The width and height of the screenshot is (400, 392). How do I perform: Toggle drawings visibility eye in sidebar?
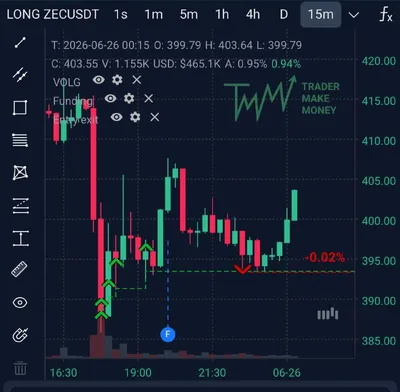point(20,303)
